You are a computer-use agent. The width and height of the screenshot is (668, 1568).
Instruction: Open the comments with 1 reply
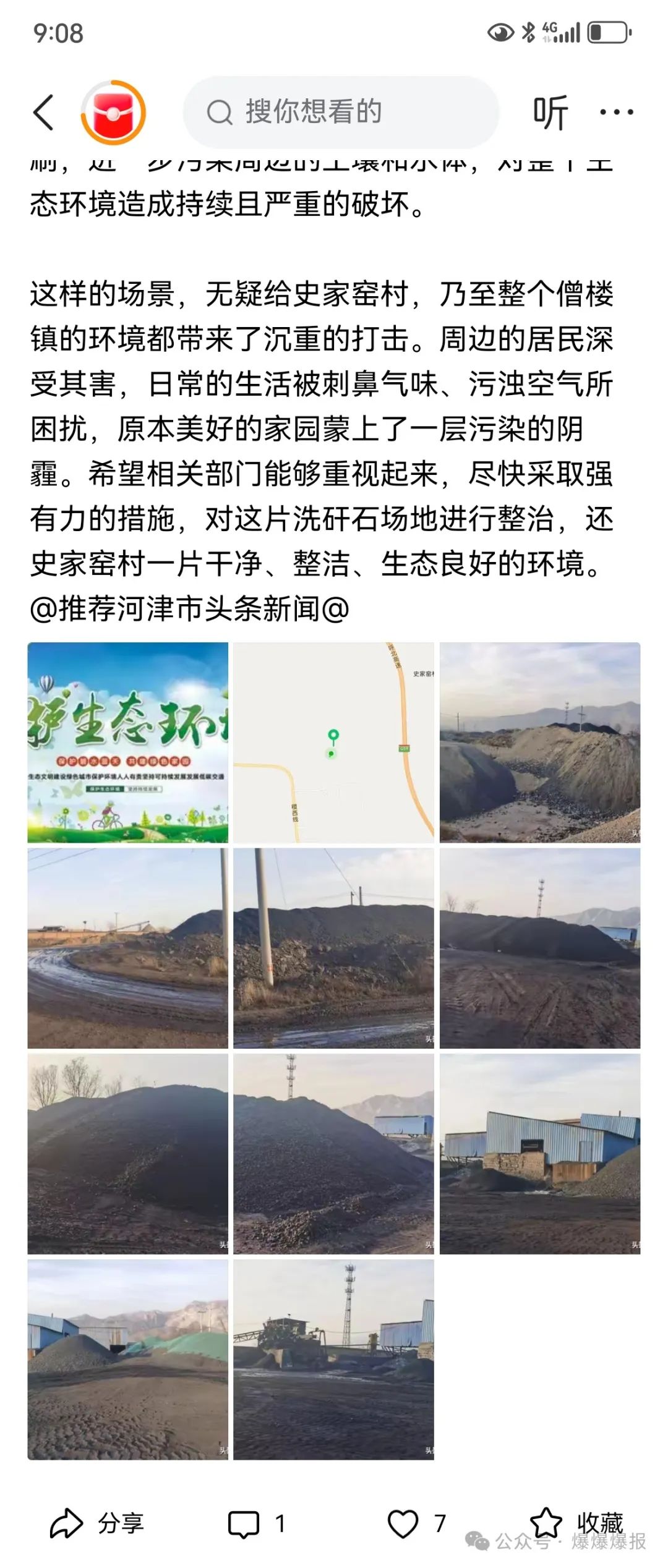(x=257, y=1523)
